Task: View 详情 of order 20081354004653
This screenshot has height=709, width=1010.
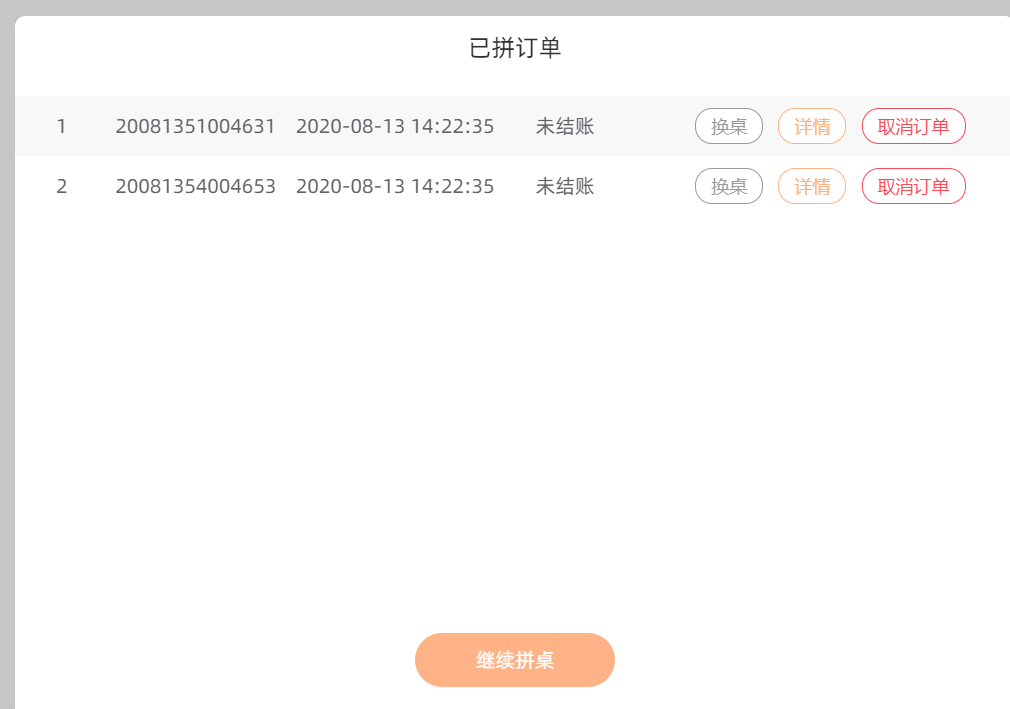Action: pos(812,186)
